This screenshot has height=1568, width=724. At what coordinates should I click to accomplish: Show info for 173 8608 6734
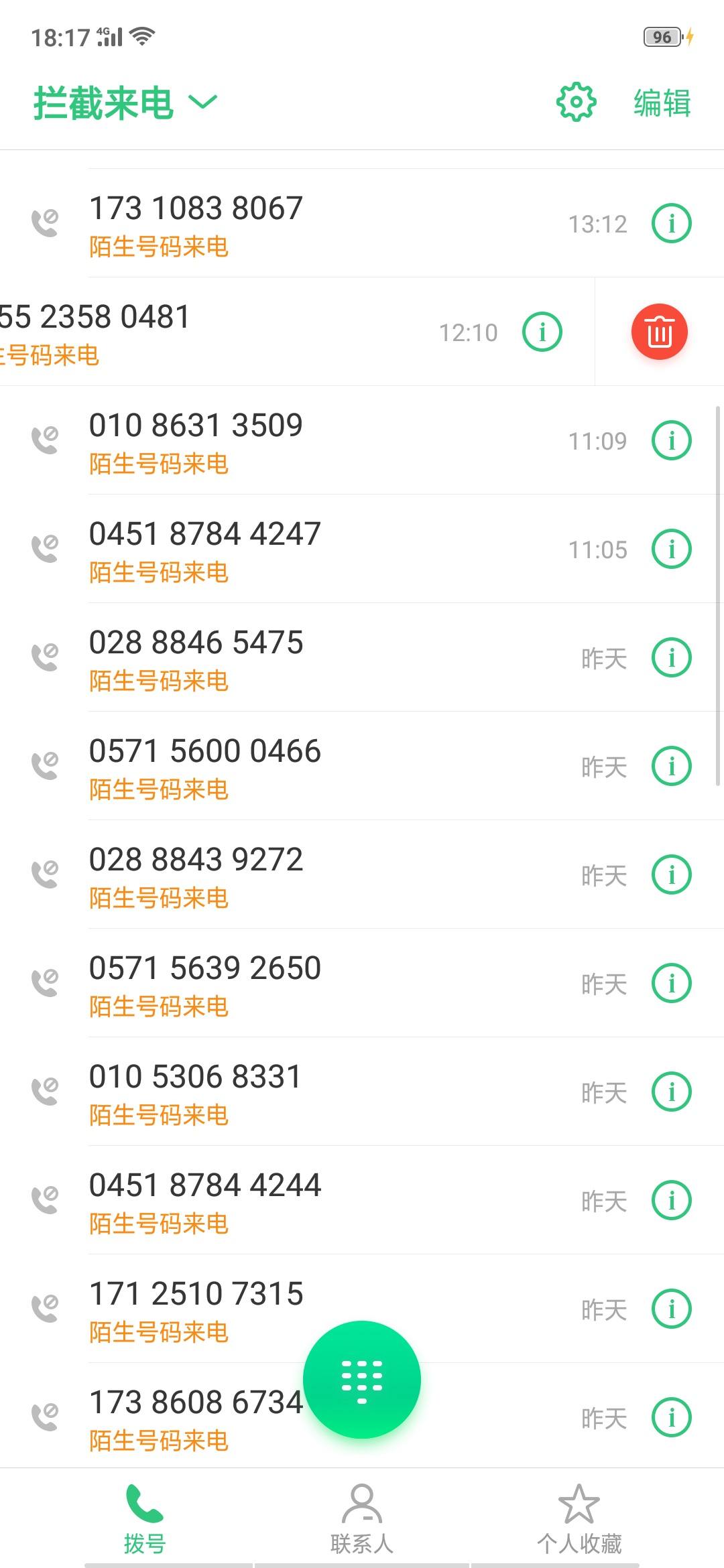(672, 1417)
